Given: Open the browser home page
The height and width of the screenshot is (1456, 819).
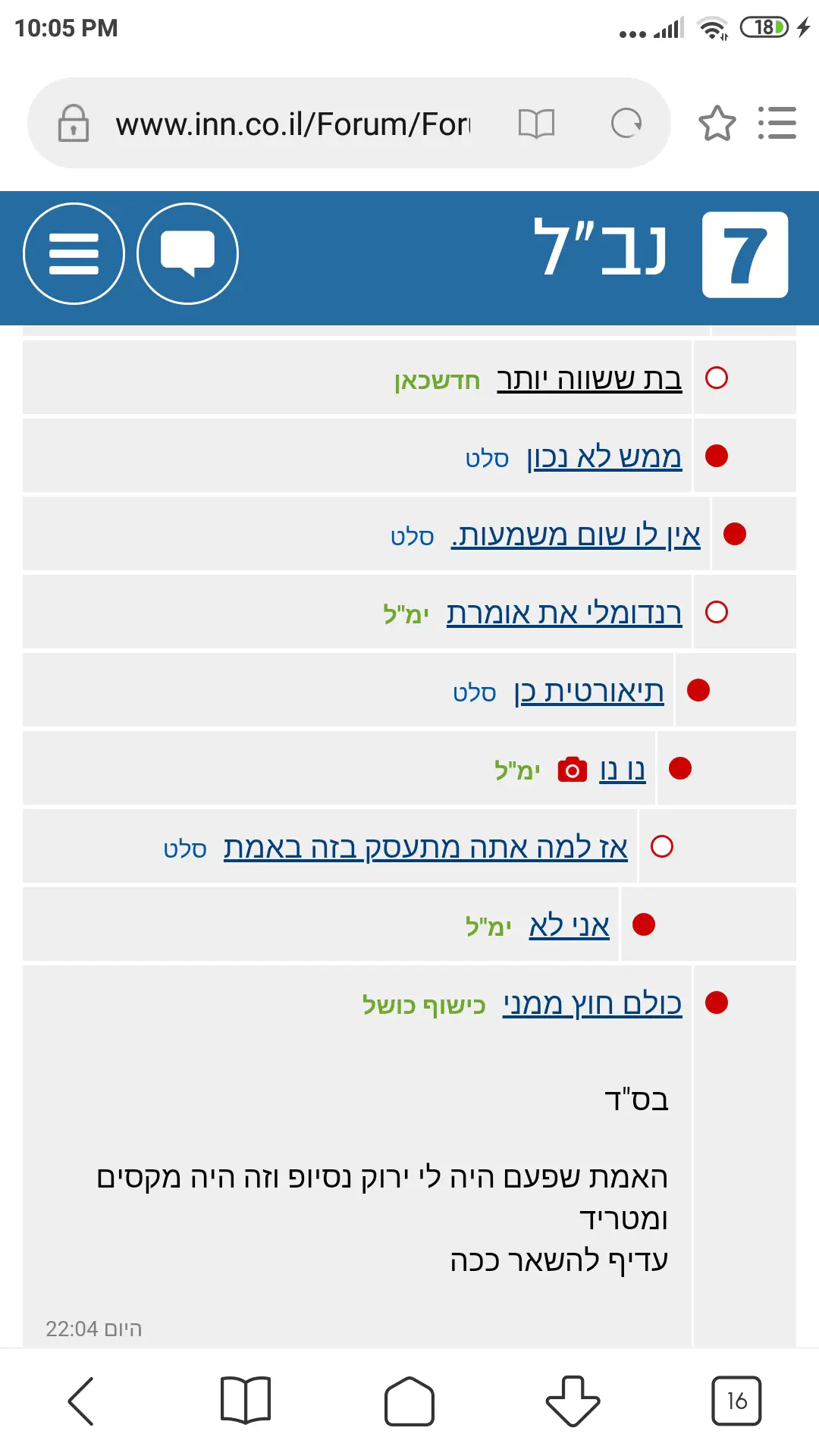Looking at the screenshot, I should coord(409,1401).
